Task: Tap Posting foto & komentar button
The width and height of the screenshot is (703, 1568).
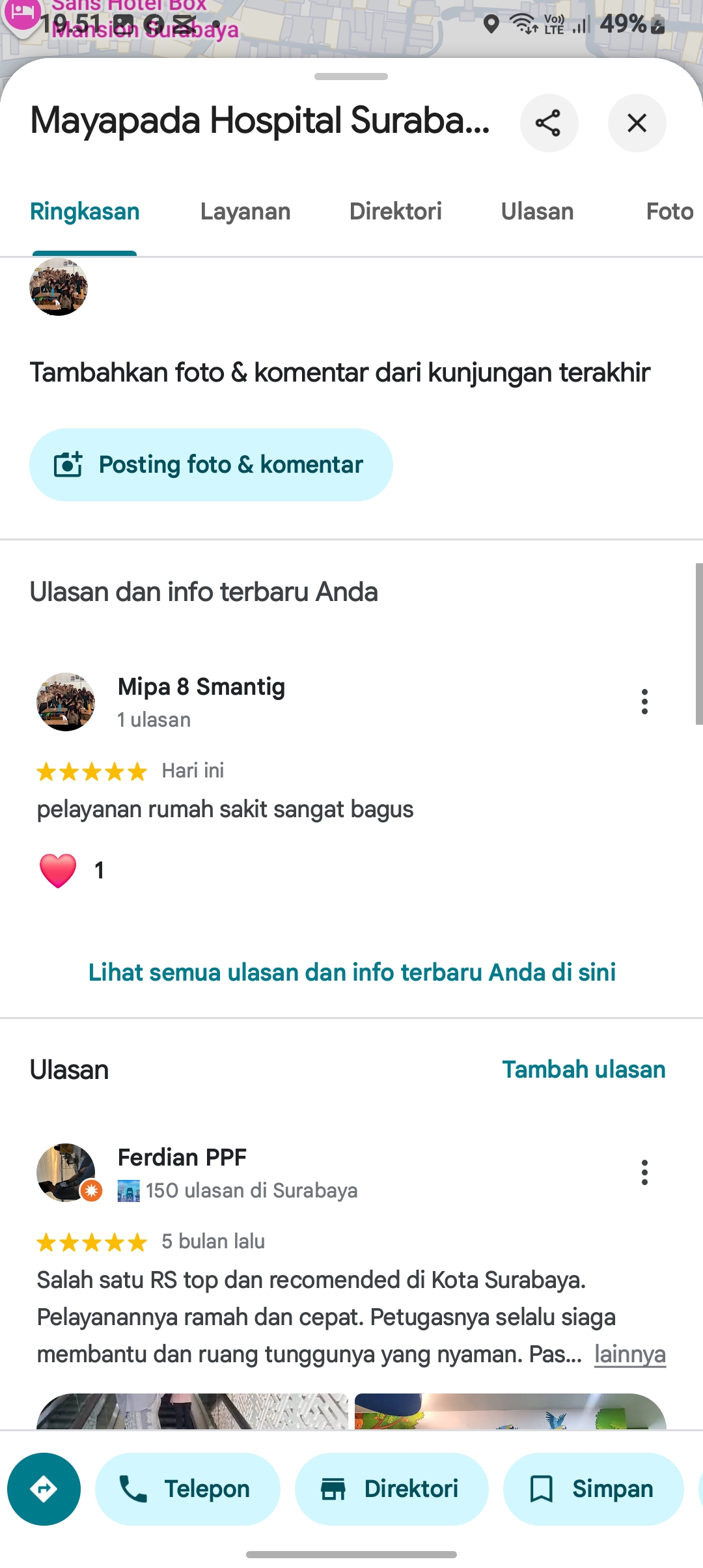Action: pyautogui.click(x=211, y=465)
